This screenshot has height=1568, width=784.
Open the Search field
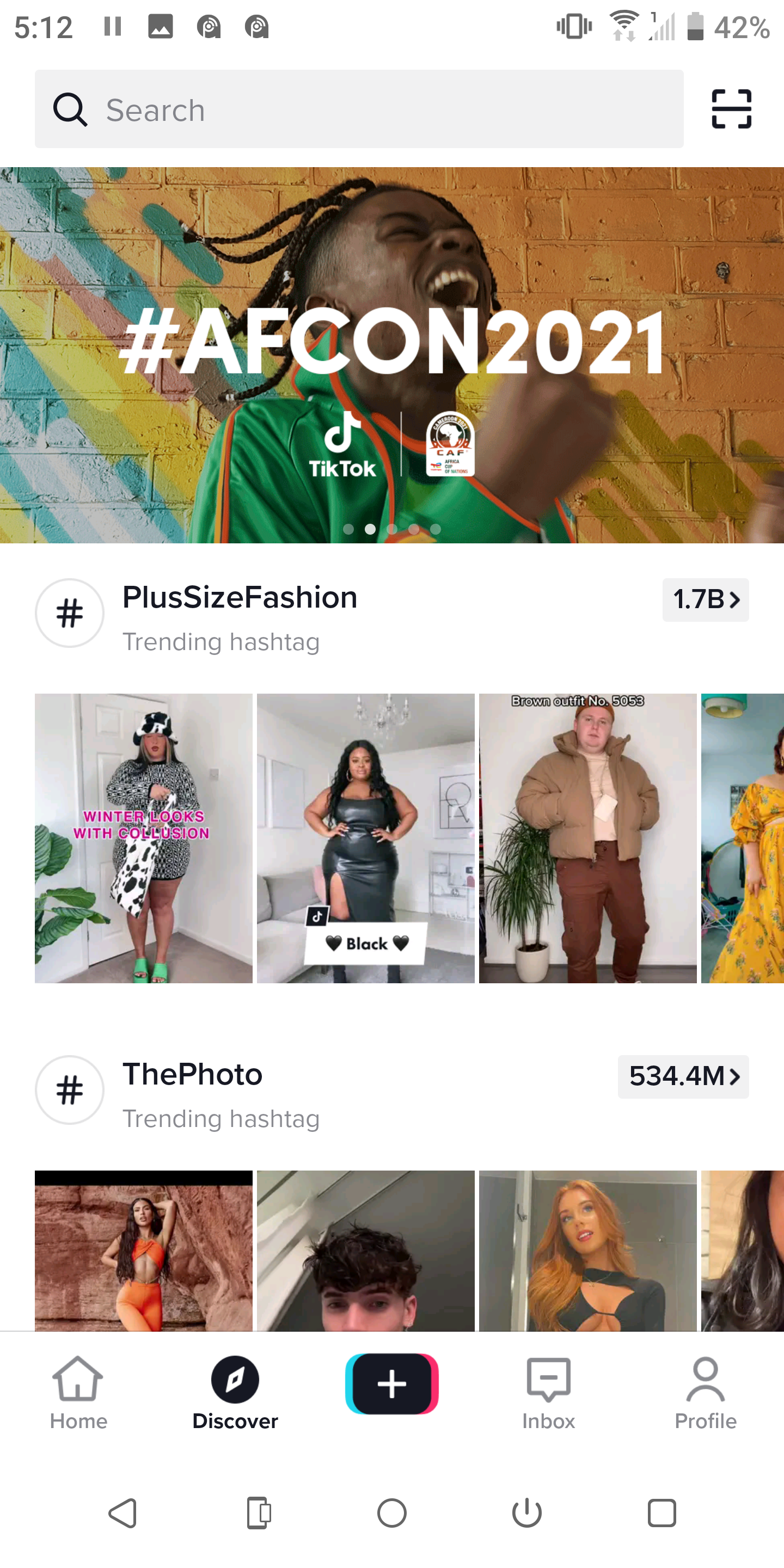click(x=359, y=109)
